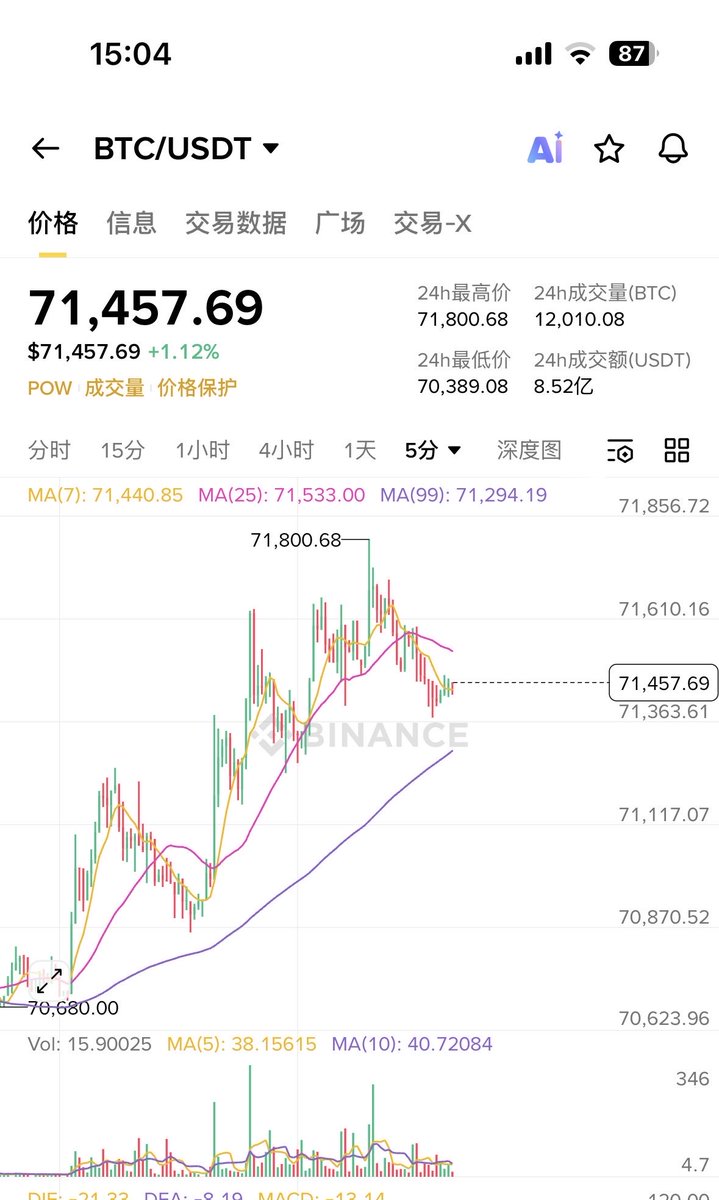Select the 1天 chart interval
719x1200 pixels.
(360, 451)
